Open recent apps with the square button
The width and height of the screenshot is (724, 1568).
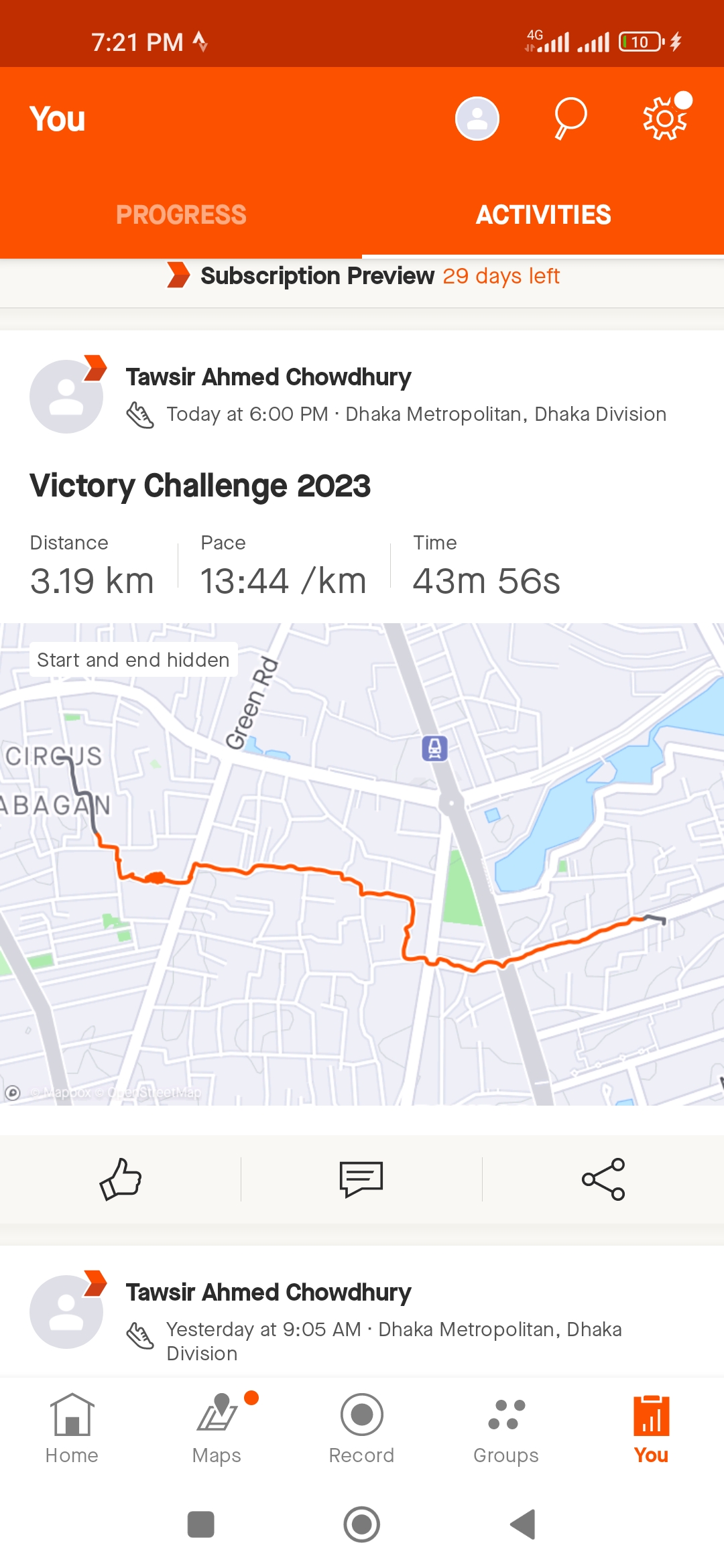point(201,1524)
